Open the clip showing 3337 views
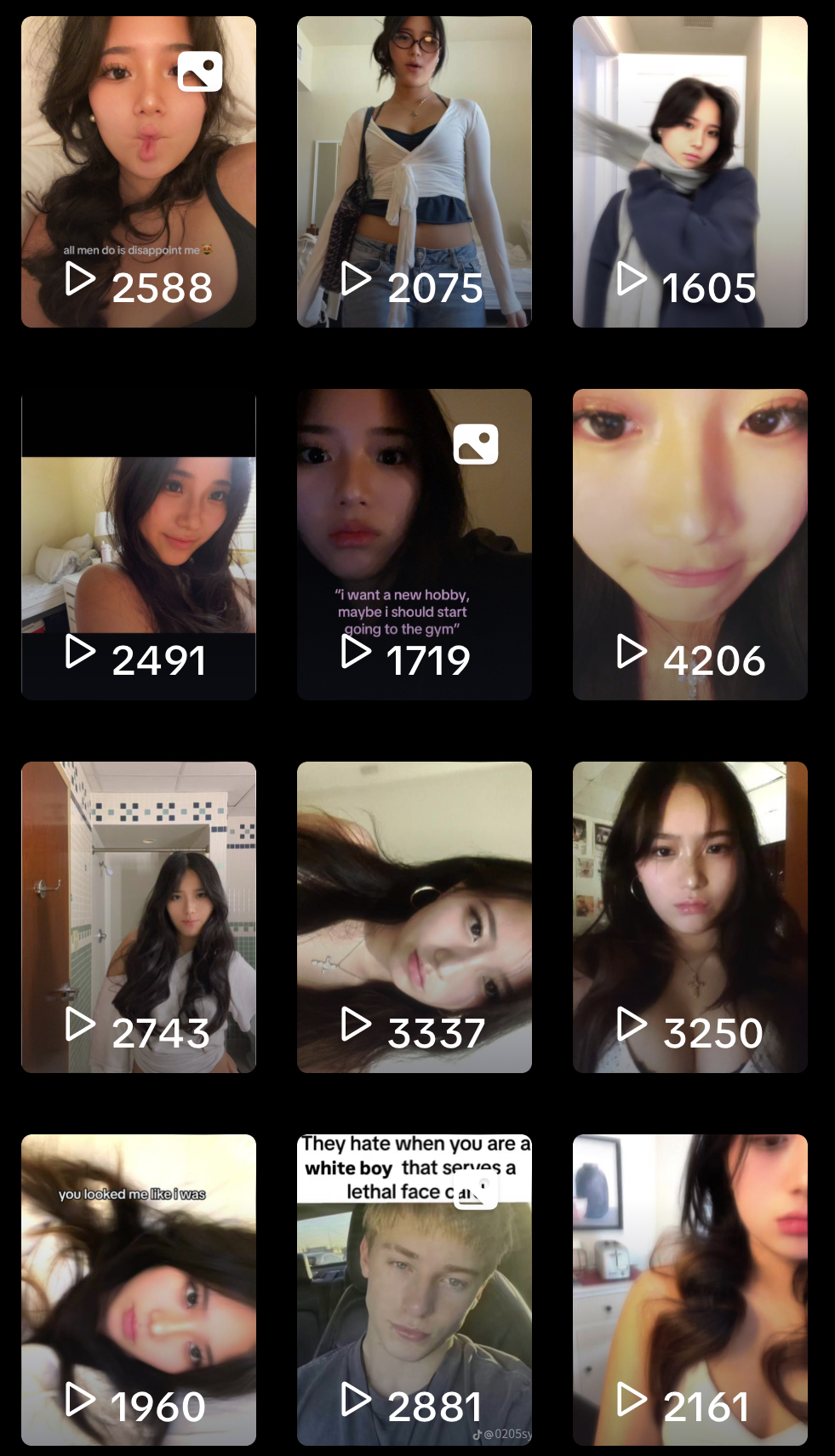Image resolution: width=835 pixels, height=1456 pixels. coord(415,917)
